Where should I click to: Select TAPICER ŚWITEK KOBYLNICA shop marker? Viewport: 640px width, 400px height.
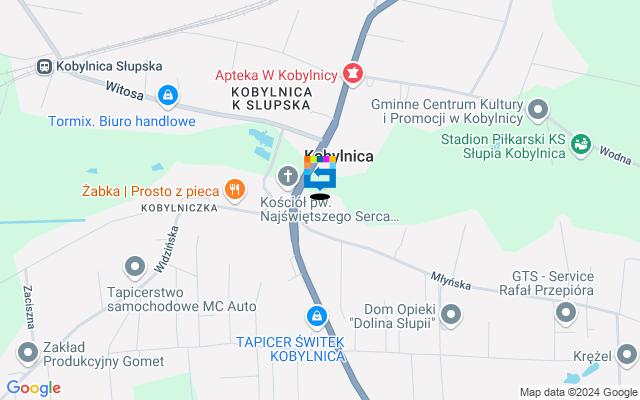pyautogui.click(x=317, y=316)
